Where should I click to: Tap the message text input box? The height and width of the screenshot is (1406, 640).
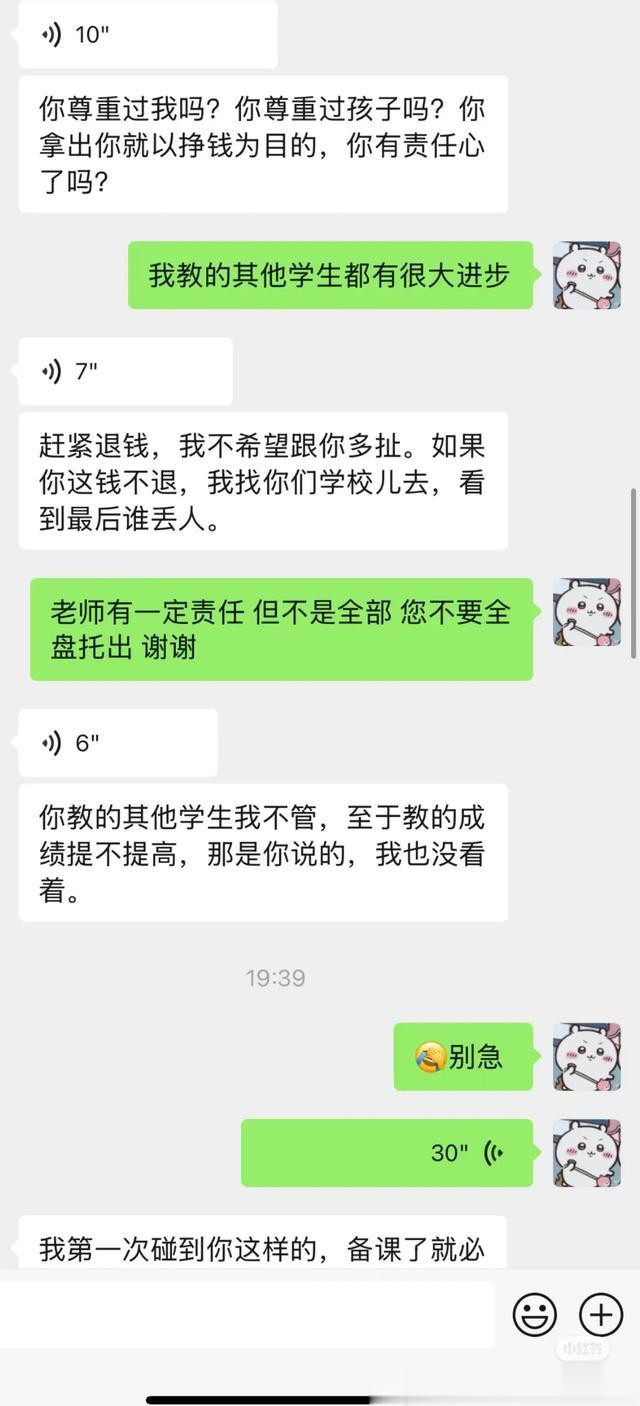(247, 1314)
